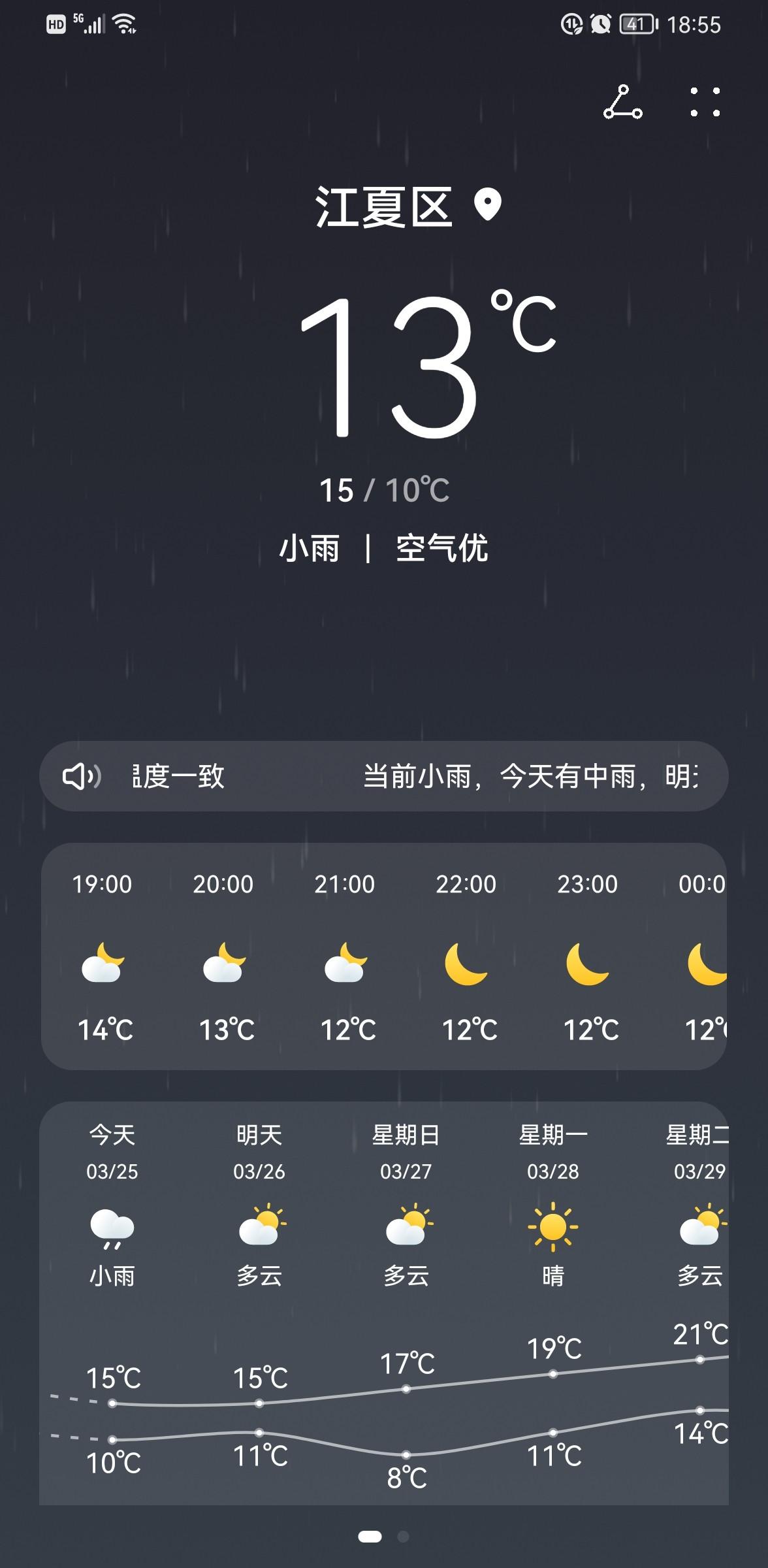The width and height of the screenshot is (768, 1568).
Task: Open tomorrow's 03/26 forecast
Action: pyautogui.click(x=259, y=1202)
